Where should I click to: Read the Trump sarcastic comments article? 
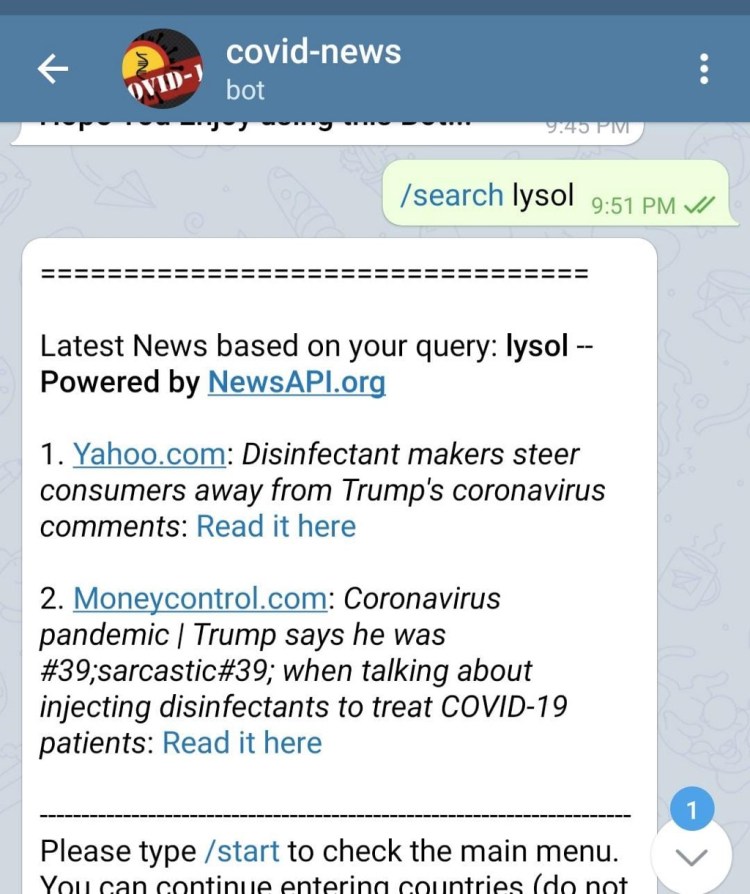click(242, 742)
